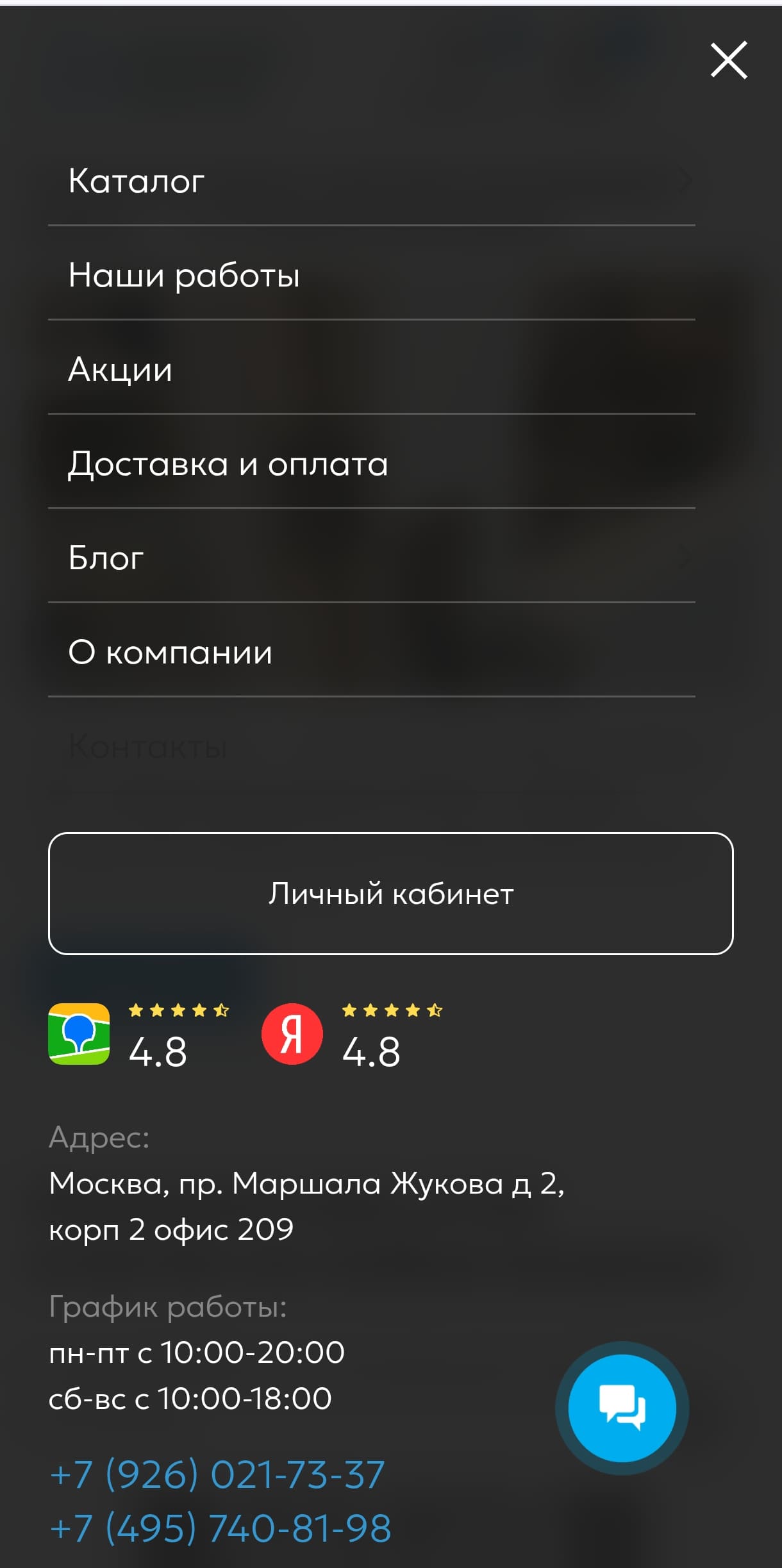
Task: Call +7 (495) 740-81-98
Action: (x=220, y=1528)
